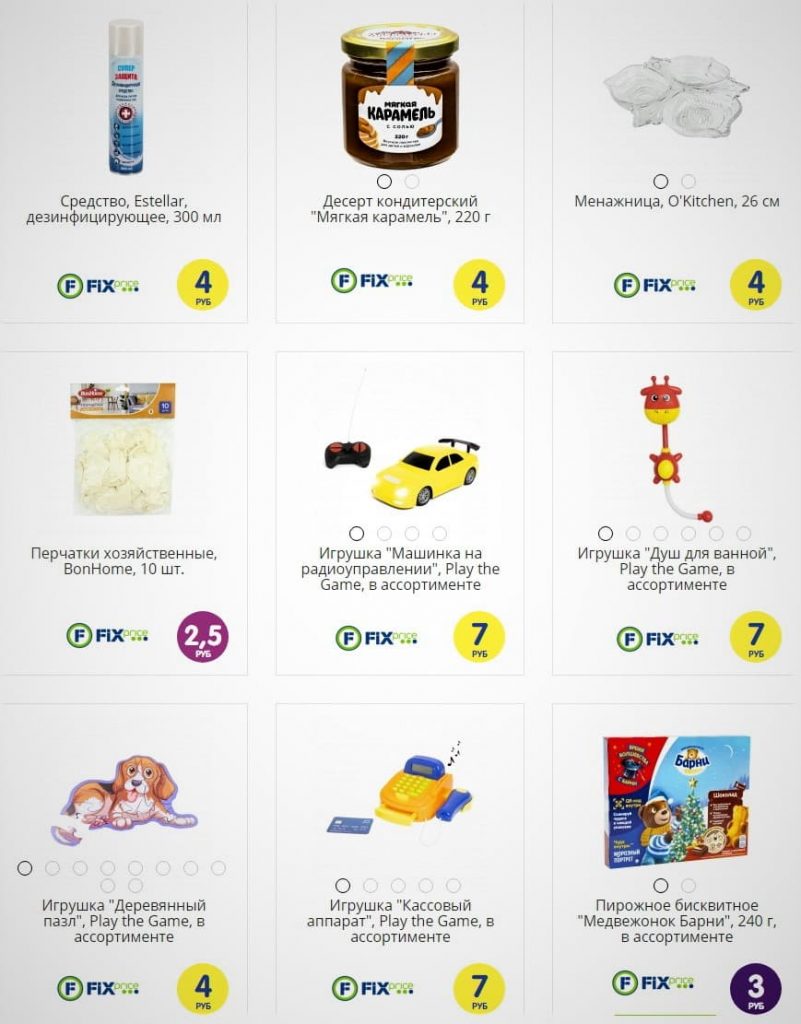
Task: Show second photo of the caramel dessert
Action: pyautogui.click(x=412, y=182)
